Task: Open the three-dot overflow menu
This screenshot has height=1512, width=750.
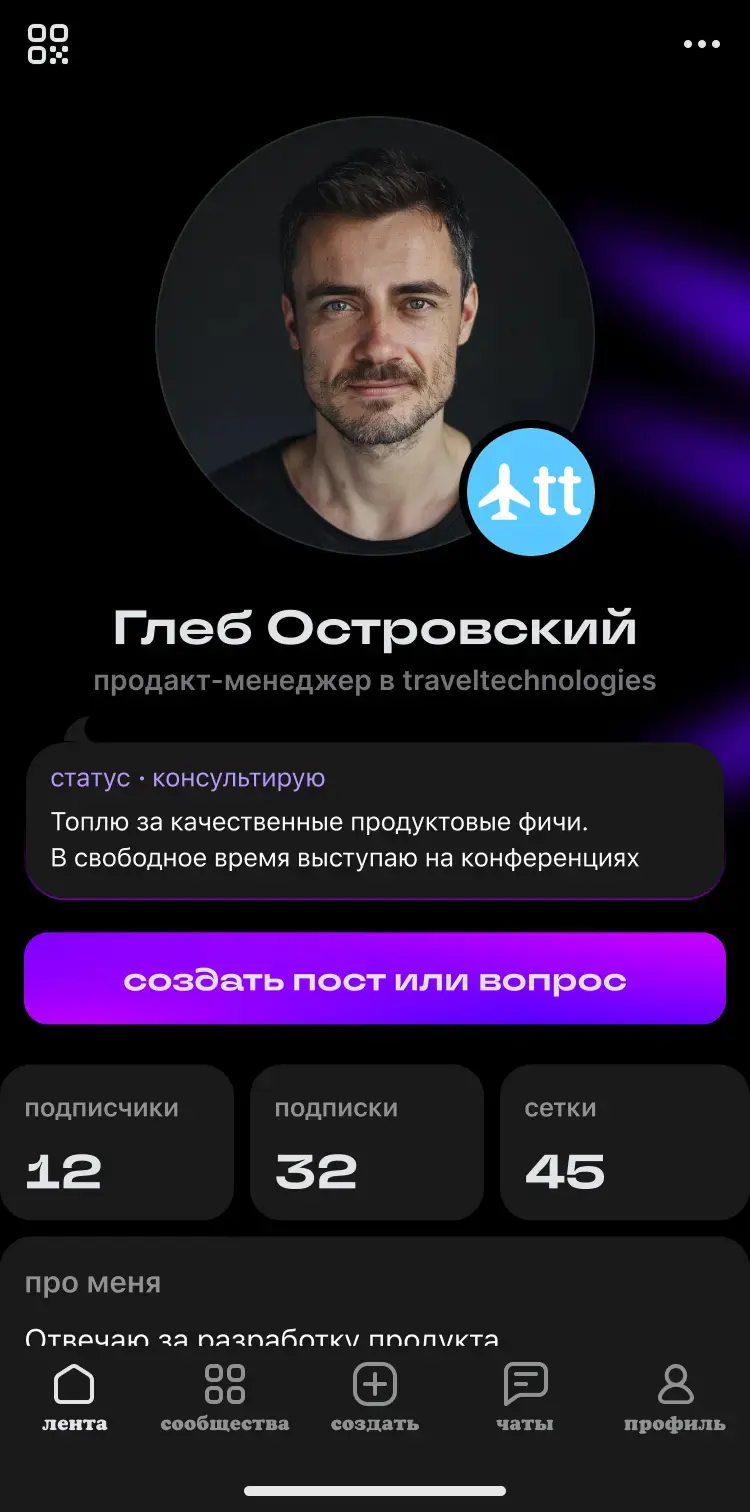Action: [701, 44]
